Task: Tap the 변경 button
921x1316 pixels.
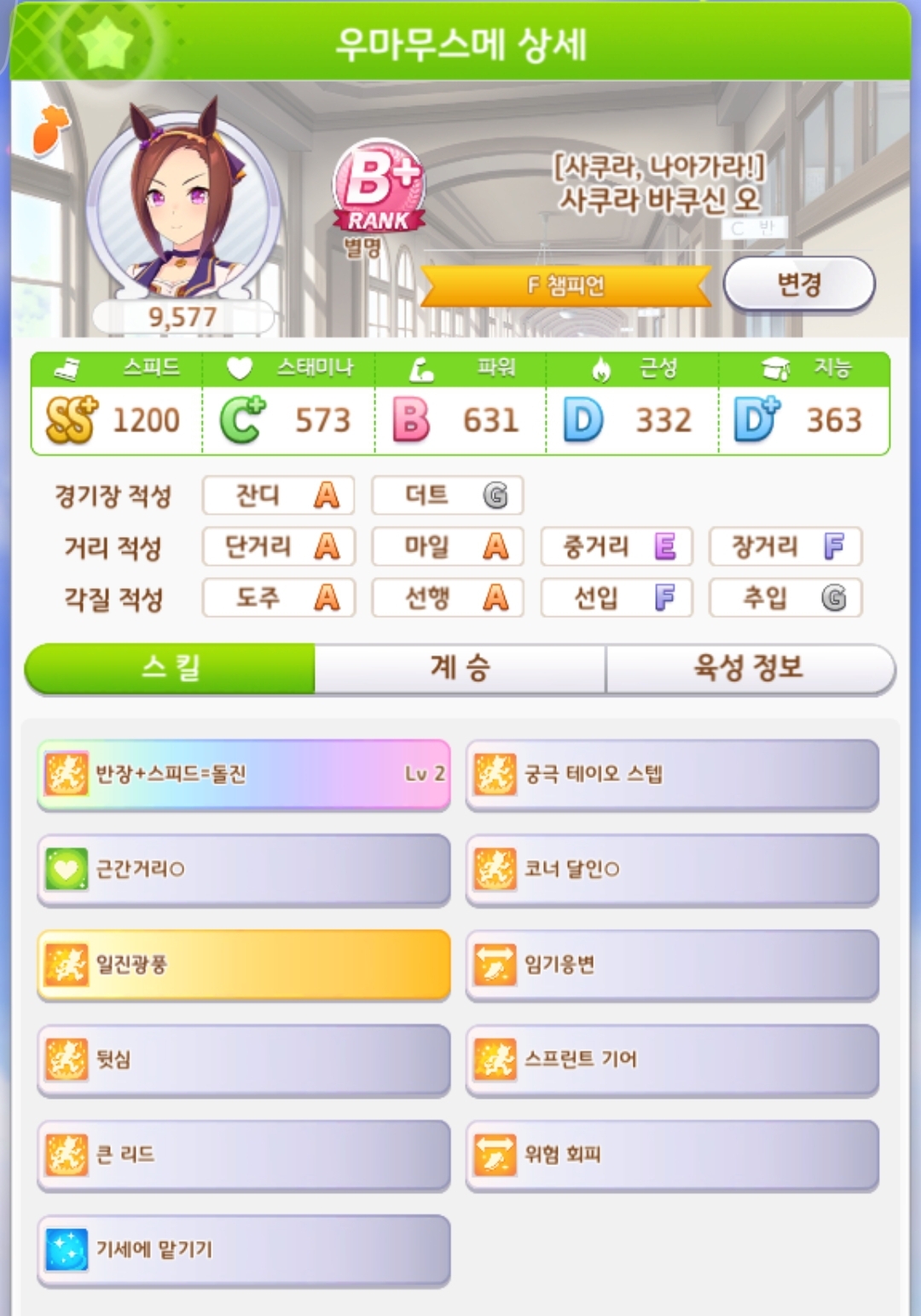Action: pyautogui.click(x=798, y=284)
